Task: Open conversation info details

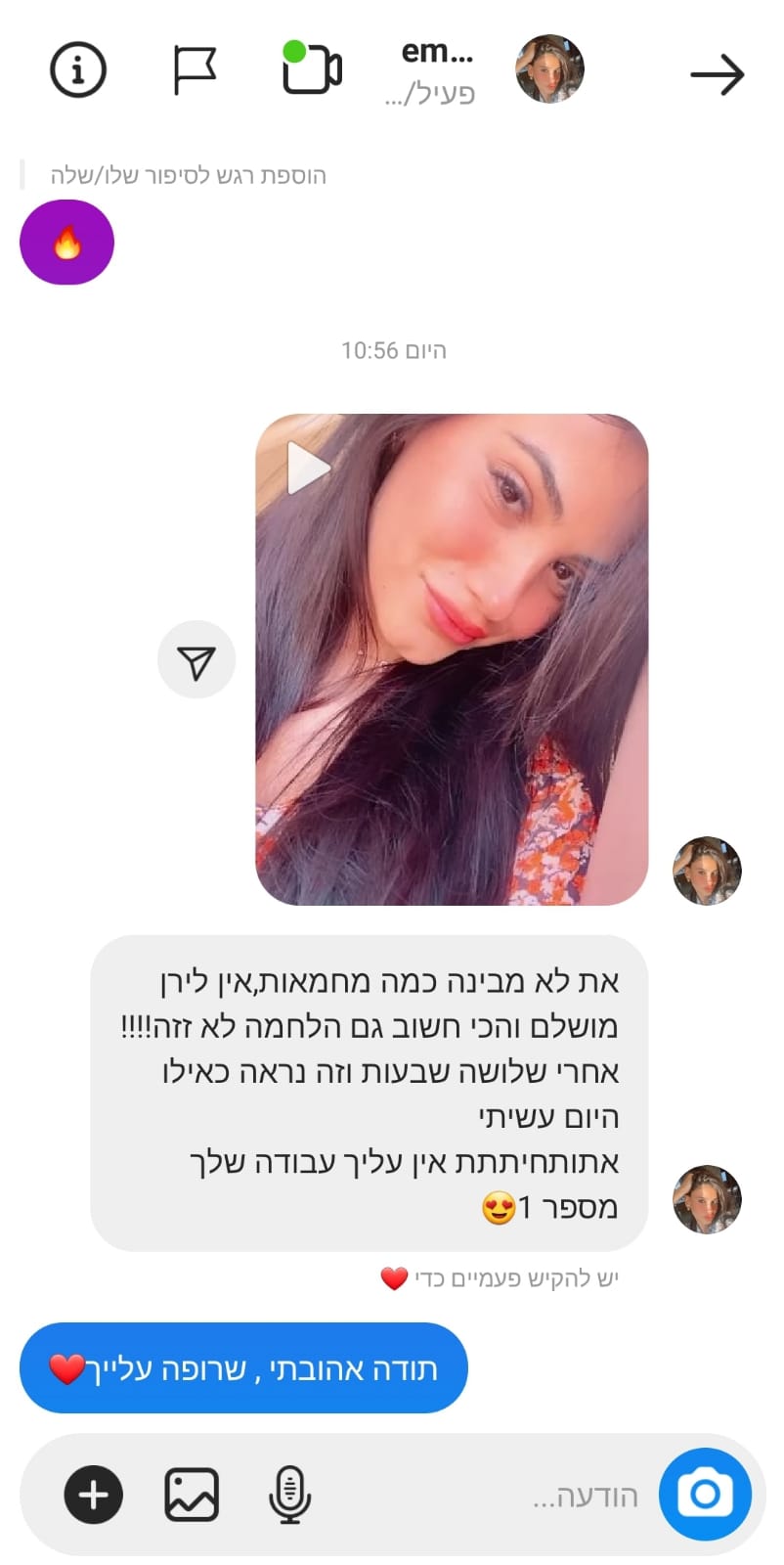Action: click(77, 70)
